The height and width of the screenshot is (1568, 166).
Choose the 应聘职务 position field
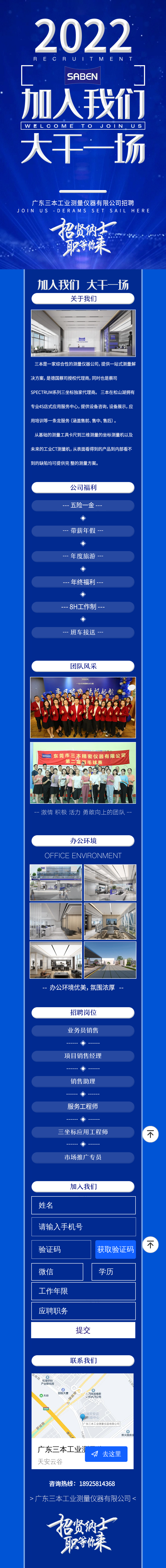[x=83, y=1311]
